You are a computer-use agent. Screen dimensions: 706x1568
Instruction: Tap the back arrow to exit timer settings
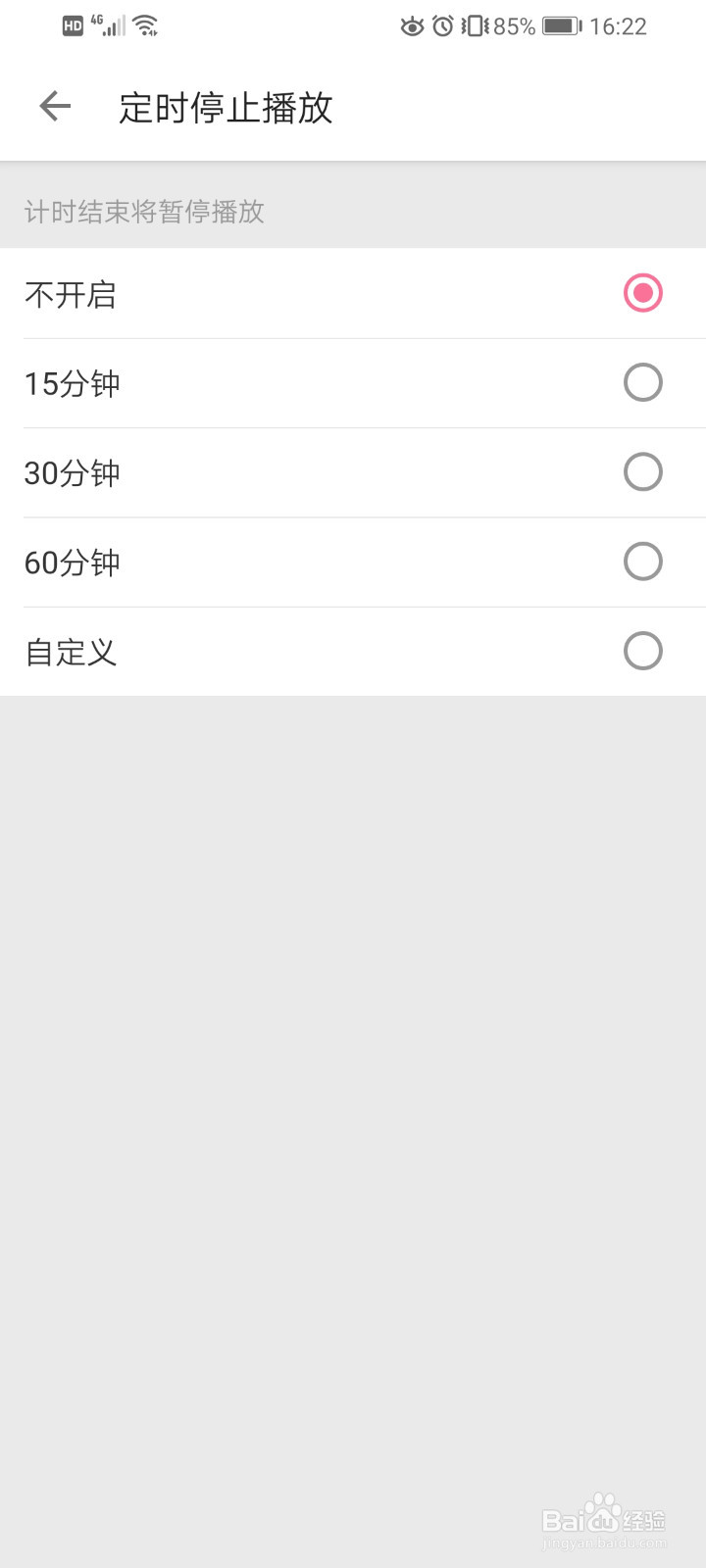pyautogui.click(x=55, y=106)
